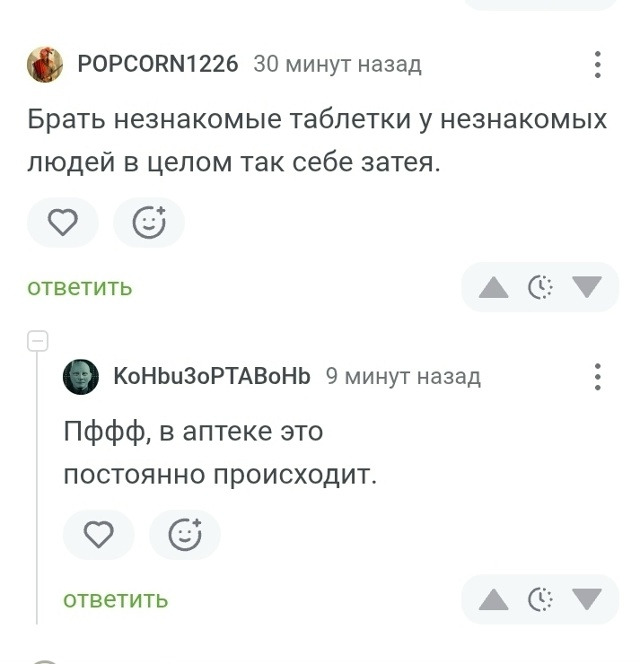Like KoHbu3oPTABoHb's reply with the heart
Image resolution: width=640 pixels, height=664 pixels.
(98, 535)
